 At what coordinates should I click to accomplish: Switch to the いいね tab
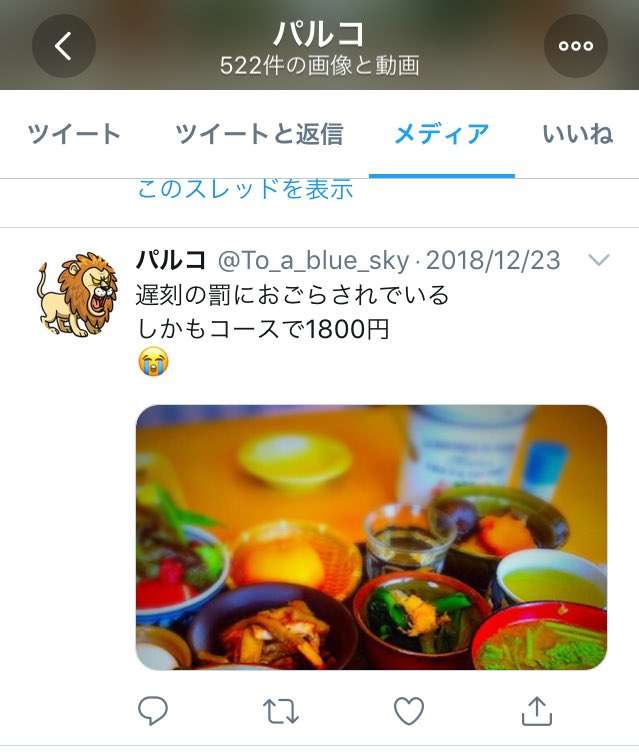point(577,134)
